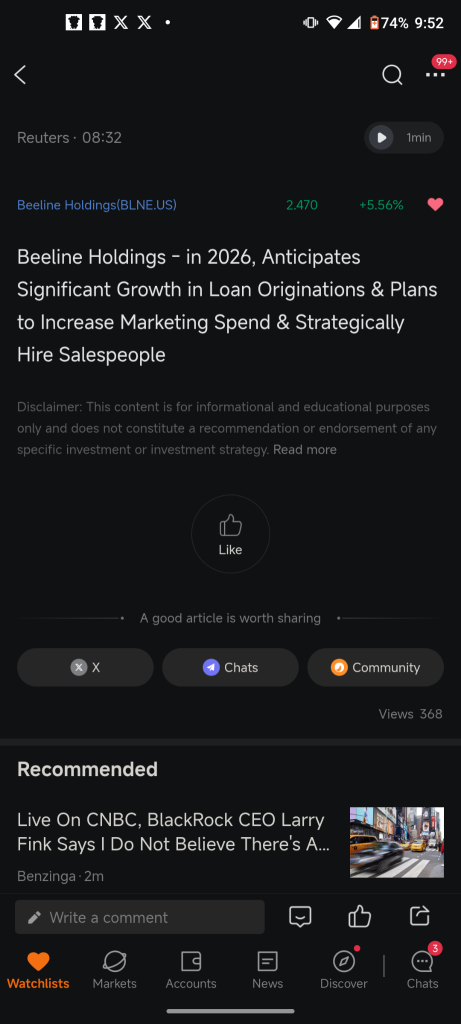Share the article to X

pyautogui.click(x=86, y=667)
